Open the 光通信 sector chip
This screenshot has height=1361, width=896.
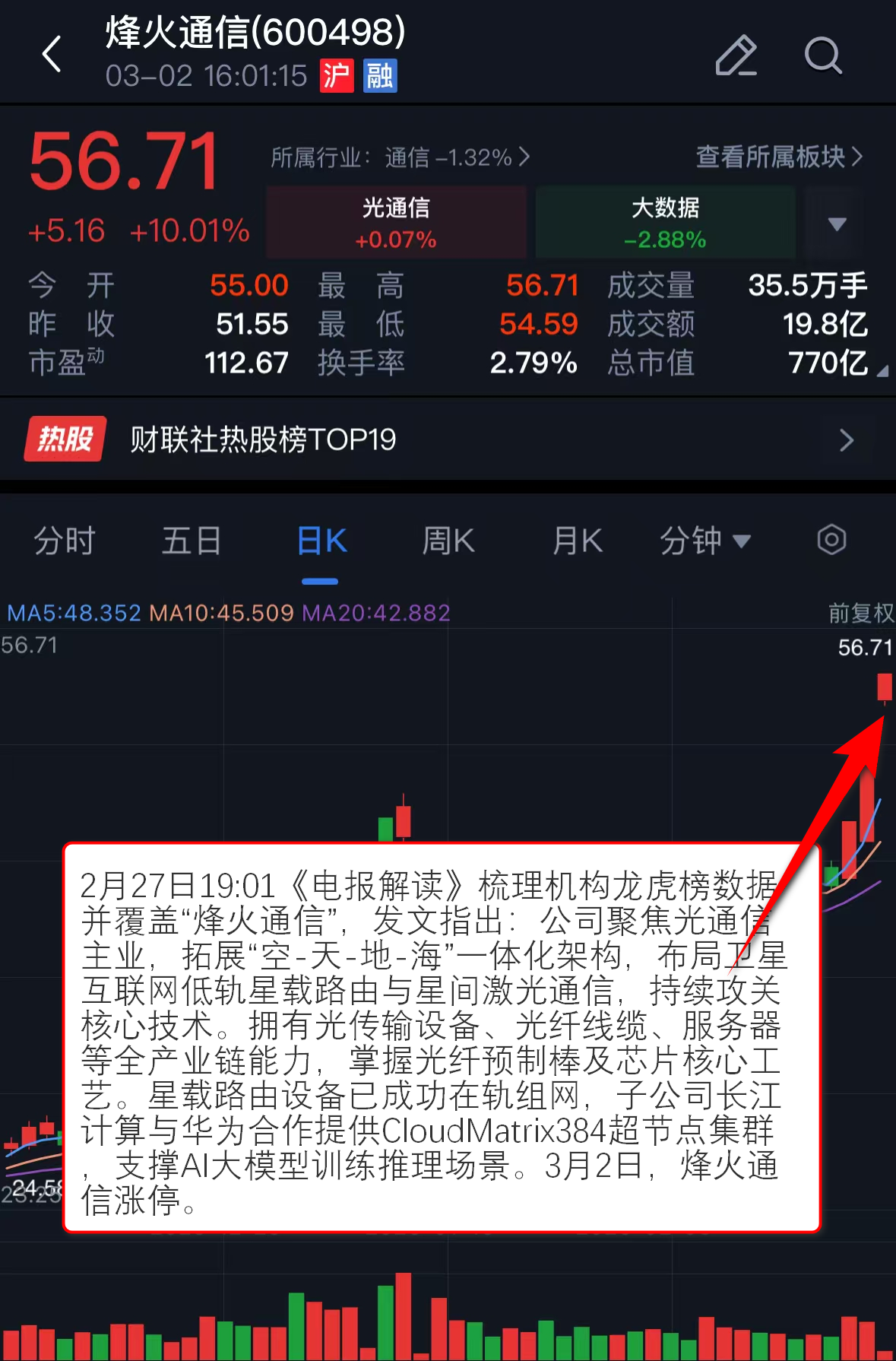(x=396, y=222)
